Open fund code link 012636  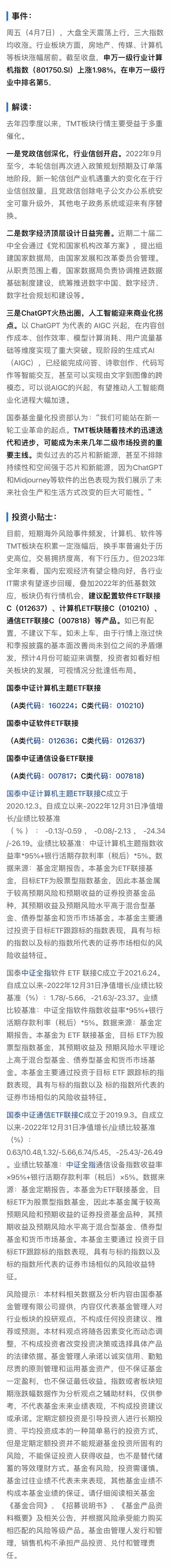61,741
